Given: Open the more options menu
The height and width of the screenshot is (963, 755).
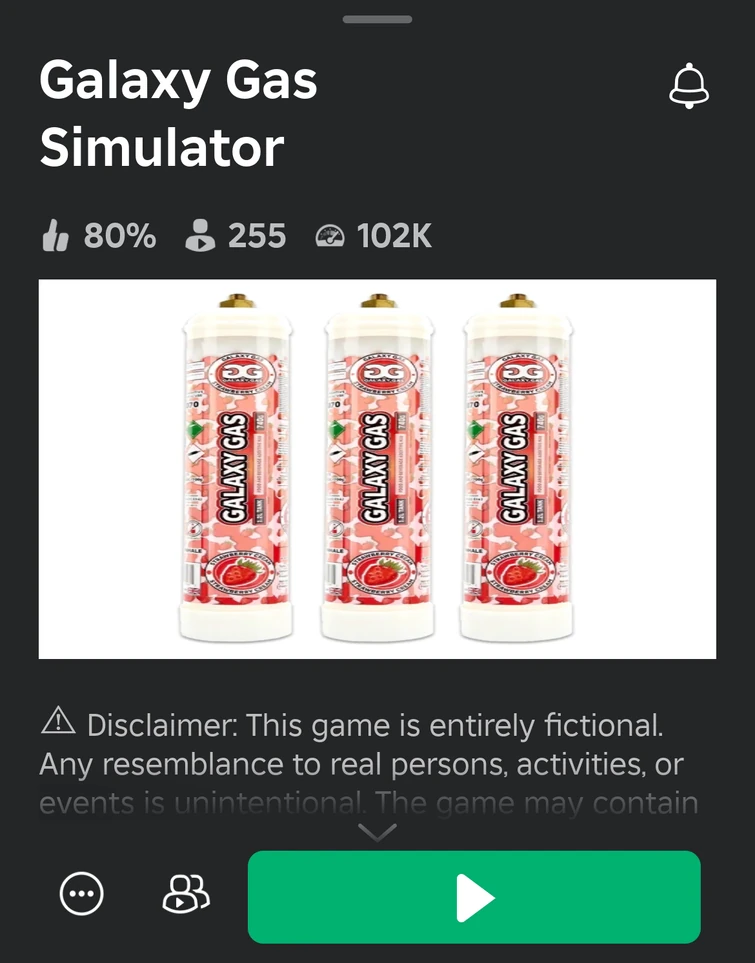Looking at the screenshot, I should pos(82,893).
